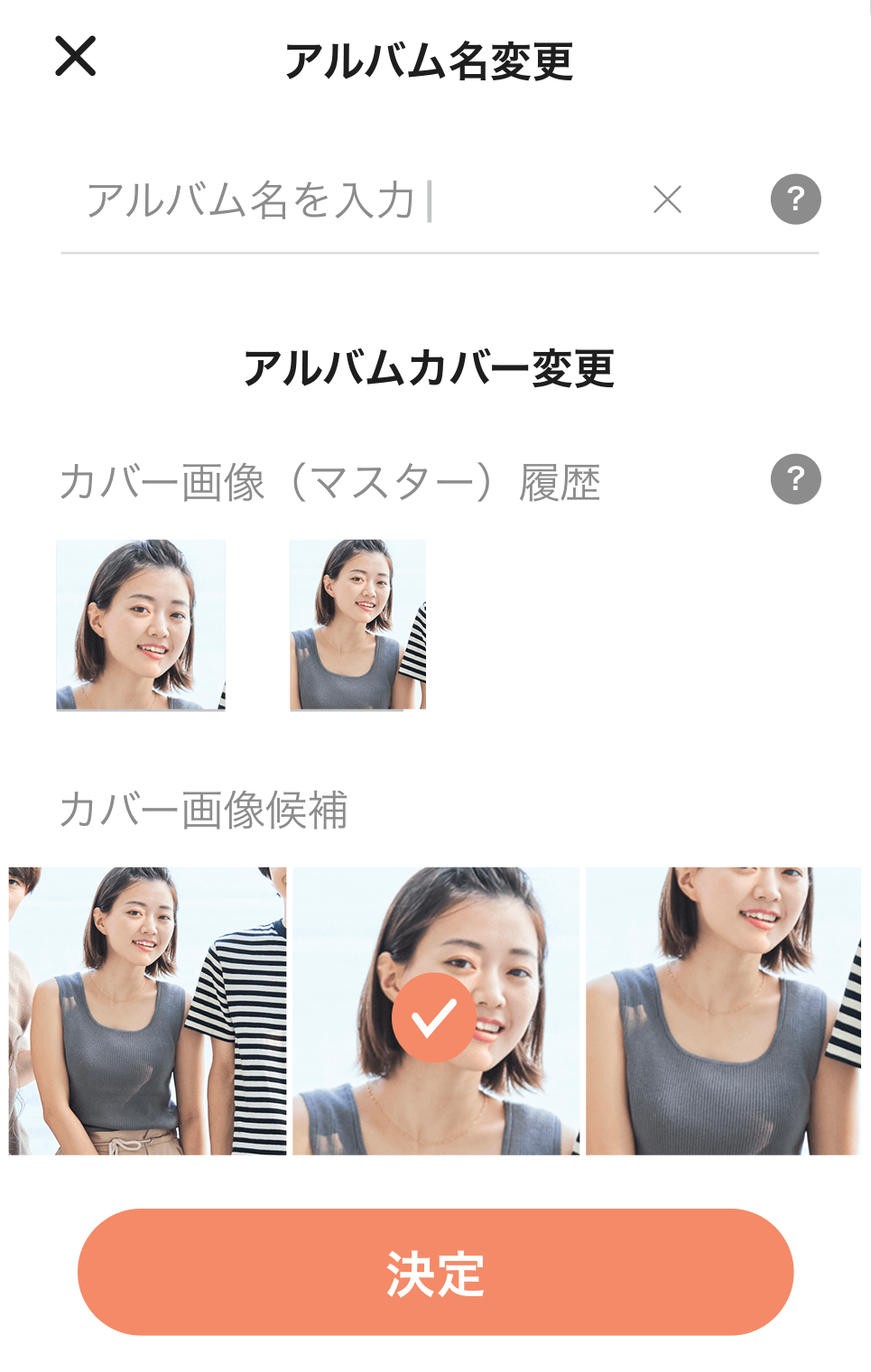Clear the album name text
The width and height of the screenshot is (871, 1372).
(x=667, y=199)
